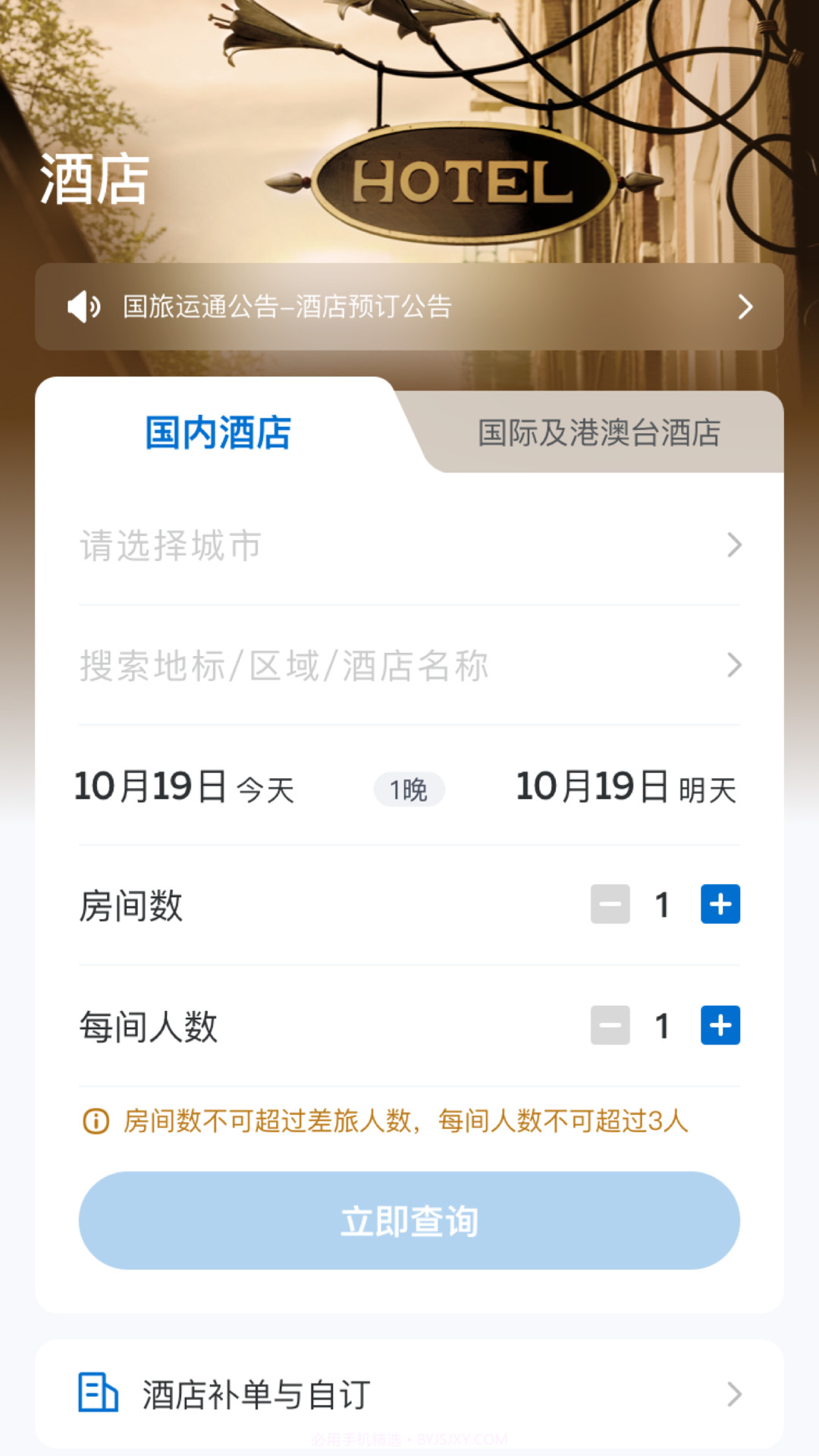This screenshot has width=819, height=1456.
Task: Click the speaker icon on the announcement banner
Action: [83, 307]
